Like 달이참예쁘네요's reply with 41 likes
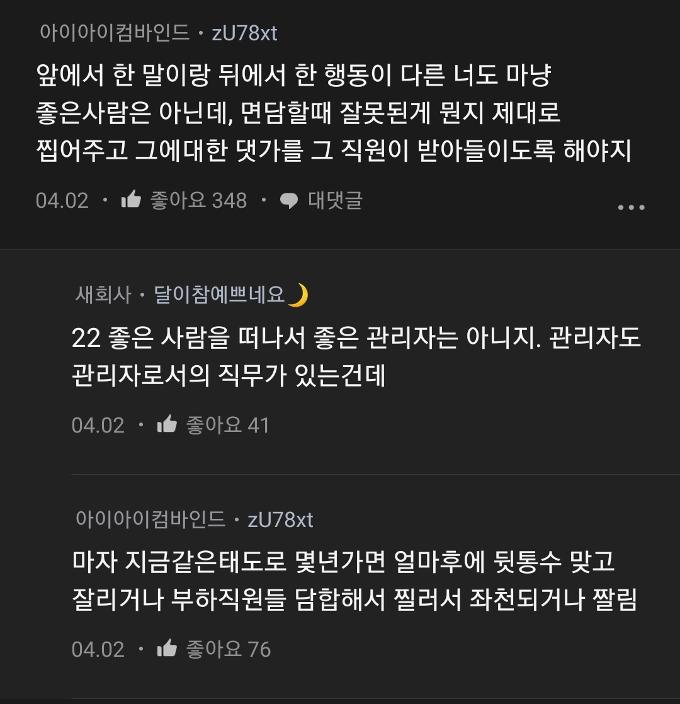 pos(167,425)
